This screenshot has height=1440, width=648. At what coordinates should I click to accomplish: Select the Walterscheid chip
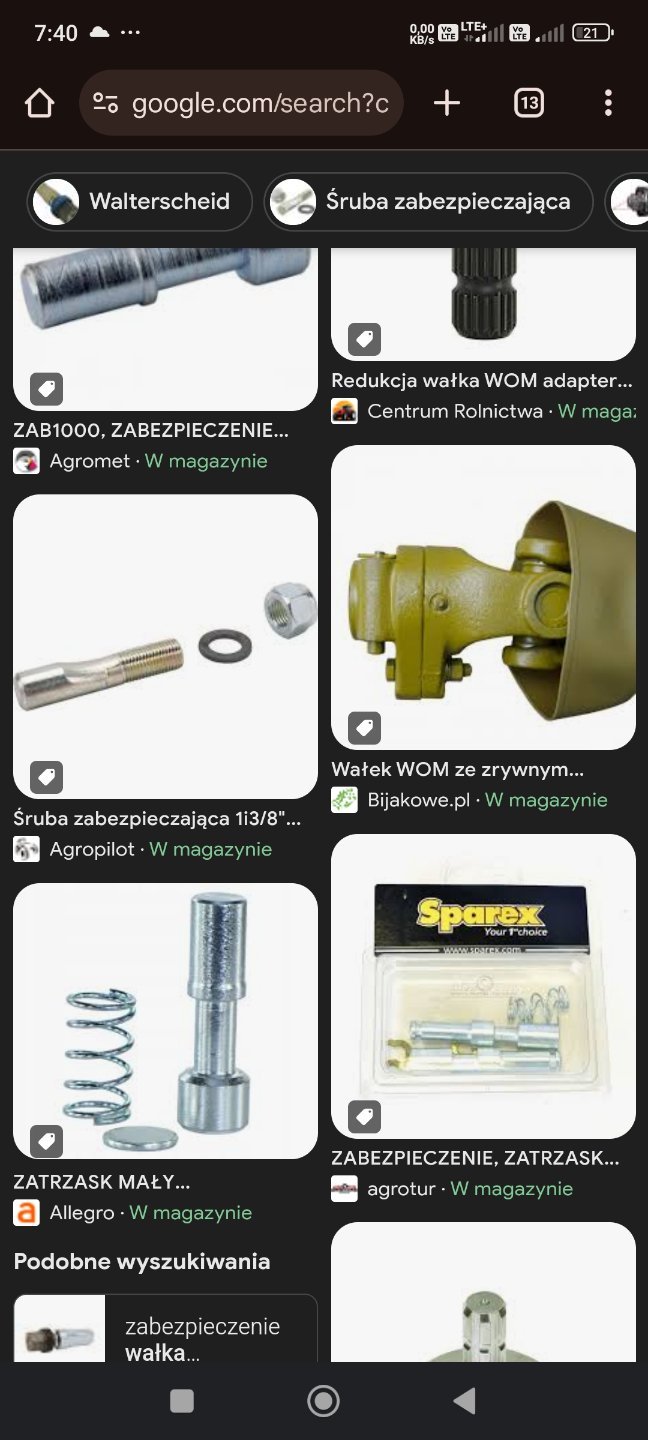pyautogui.click(x=139, y=202)
